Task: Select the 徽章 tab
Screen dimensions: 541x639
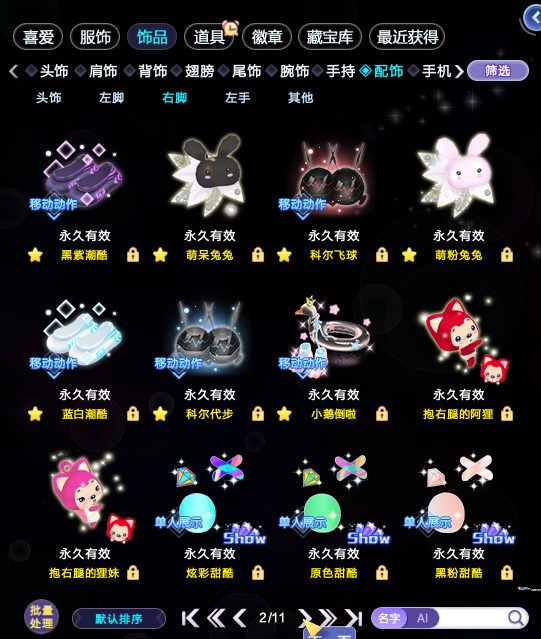Action: tap(267, 37)
